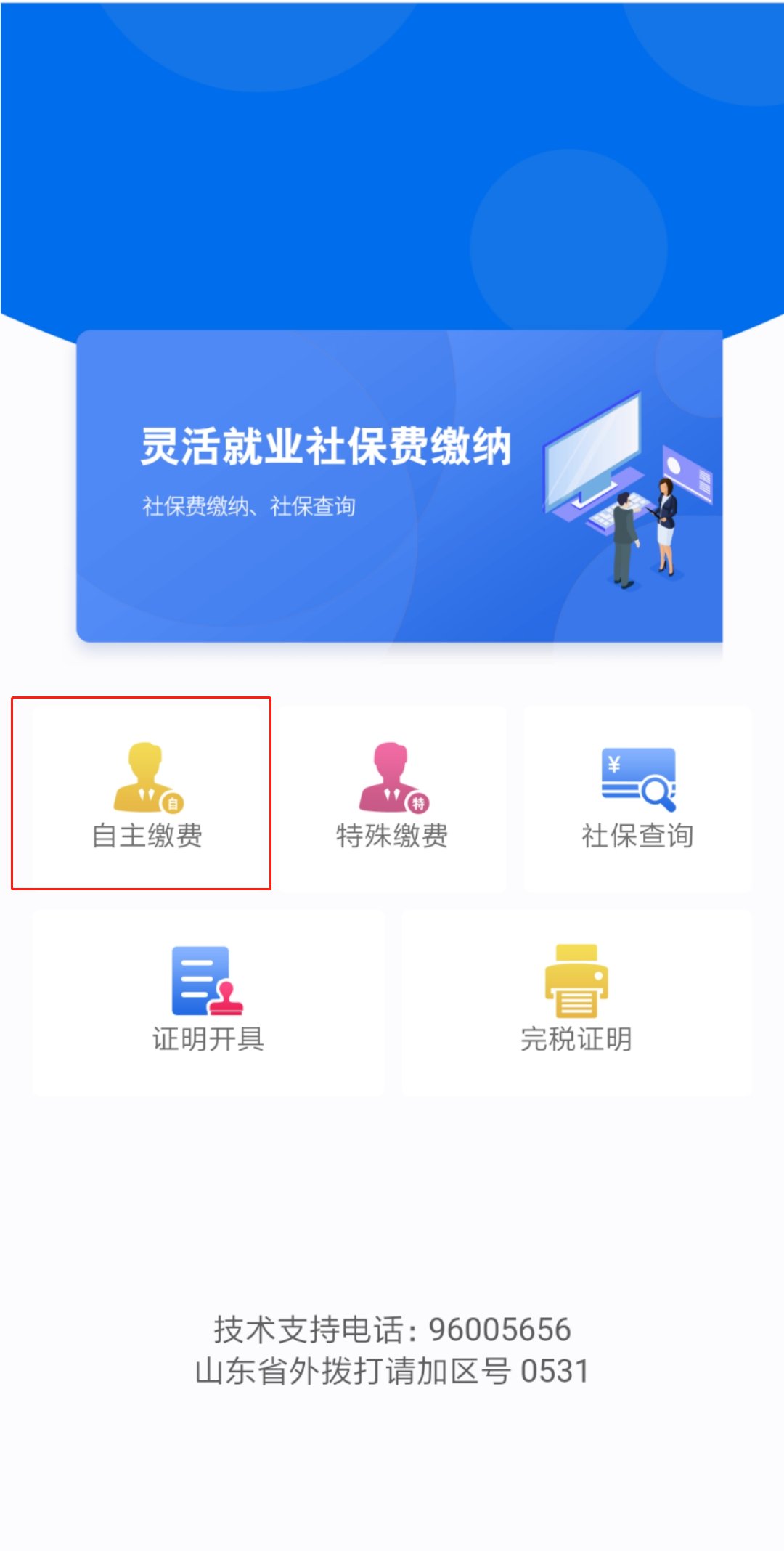Screen dimensions: 784x1551
Task: Open 社保查询 social security inquiry
Action: click(637, 797)
